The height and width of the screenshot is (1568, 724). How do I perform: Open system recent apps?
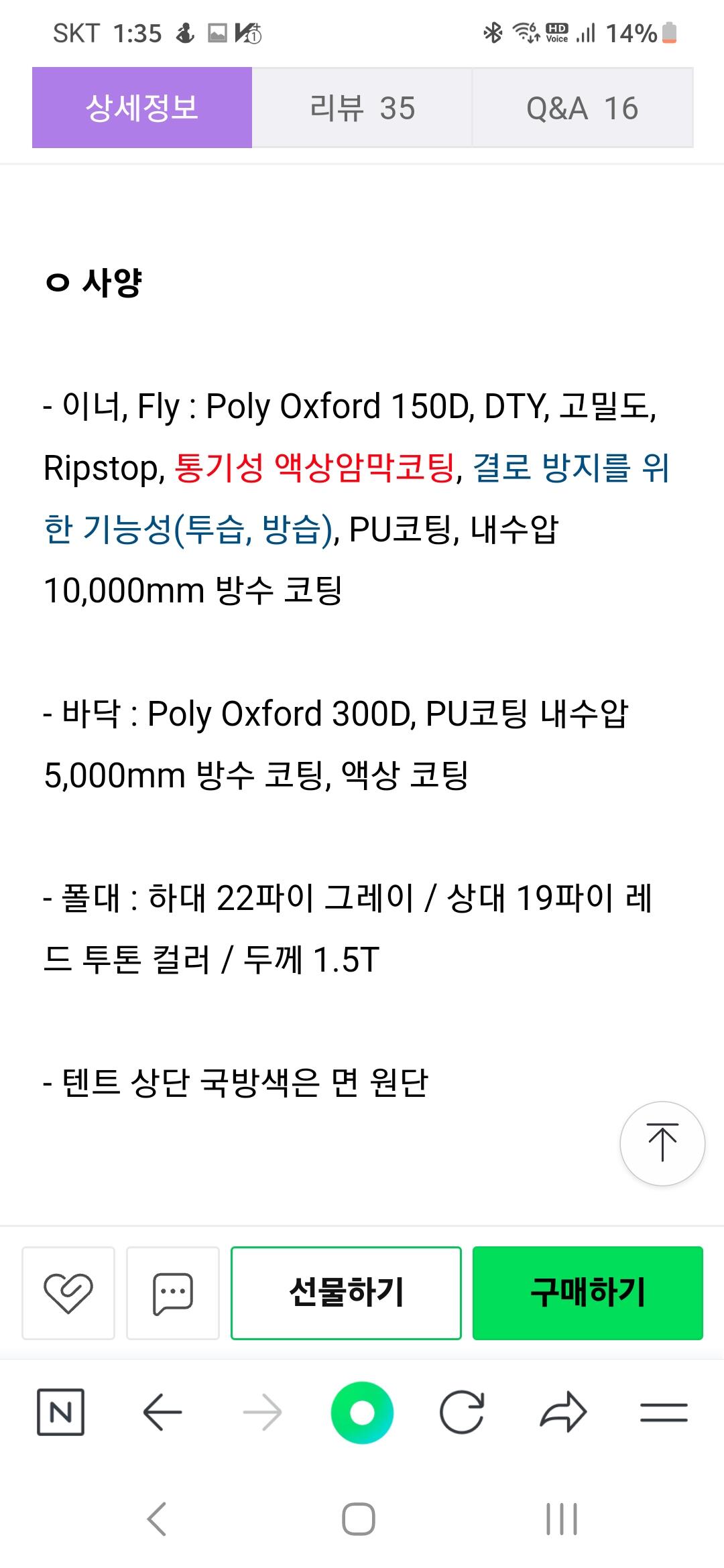pos(562,1519)
